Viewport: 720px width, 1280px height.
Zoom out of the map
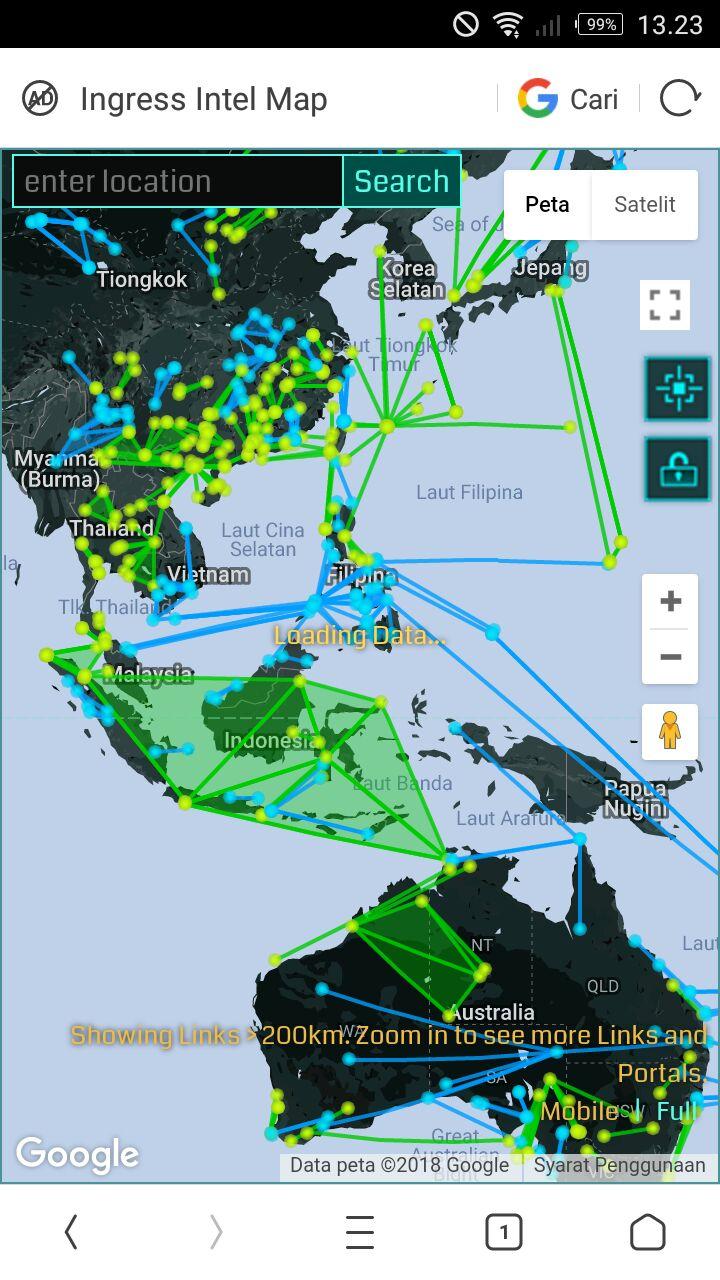670,657
